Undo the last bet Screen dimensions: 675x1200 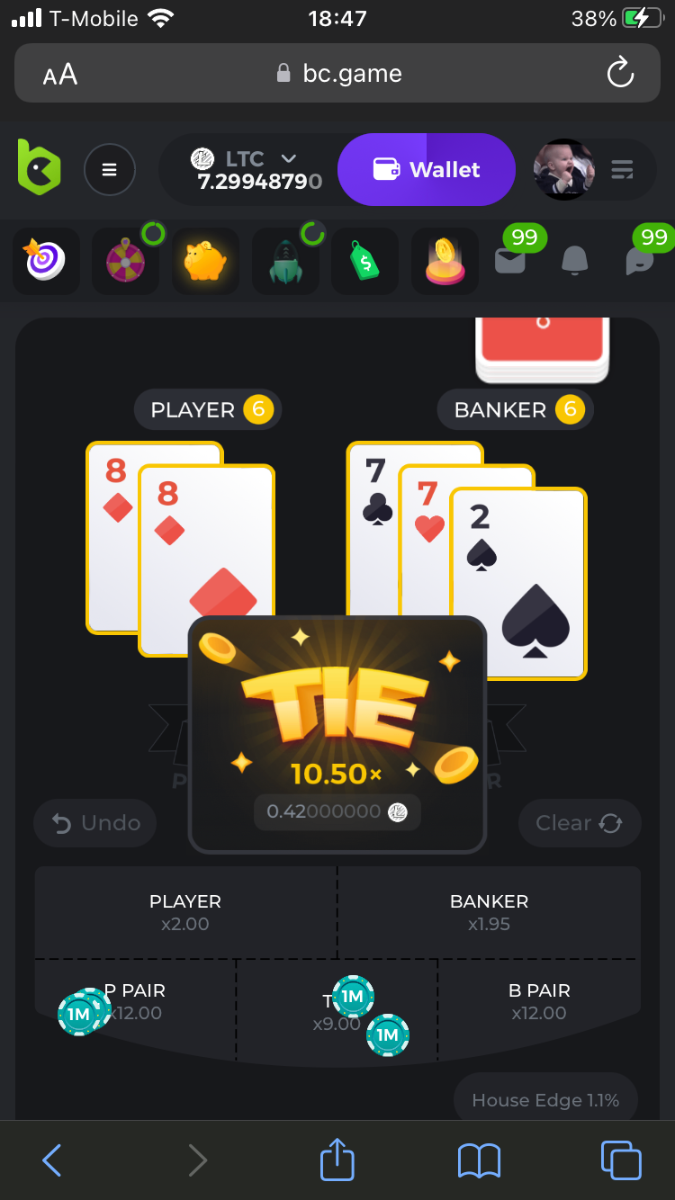tap(96, 823)
